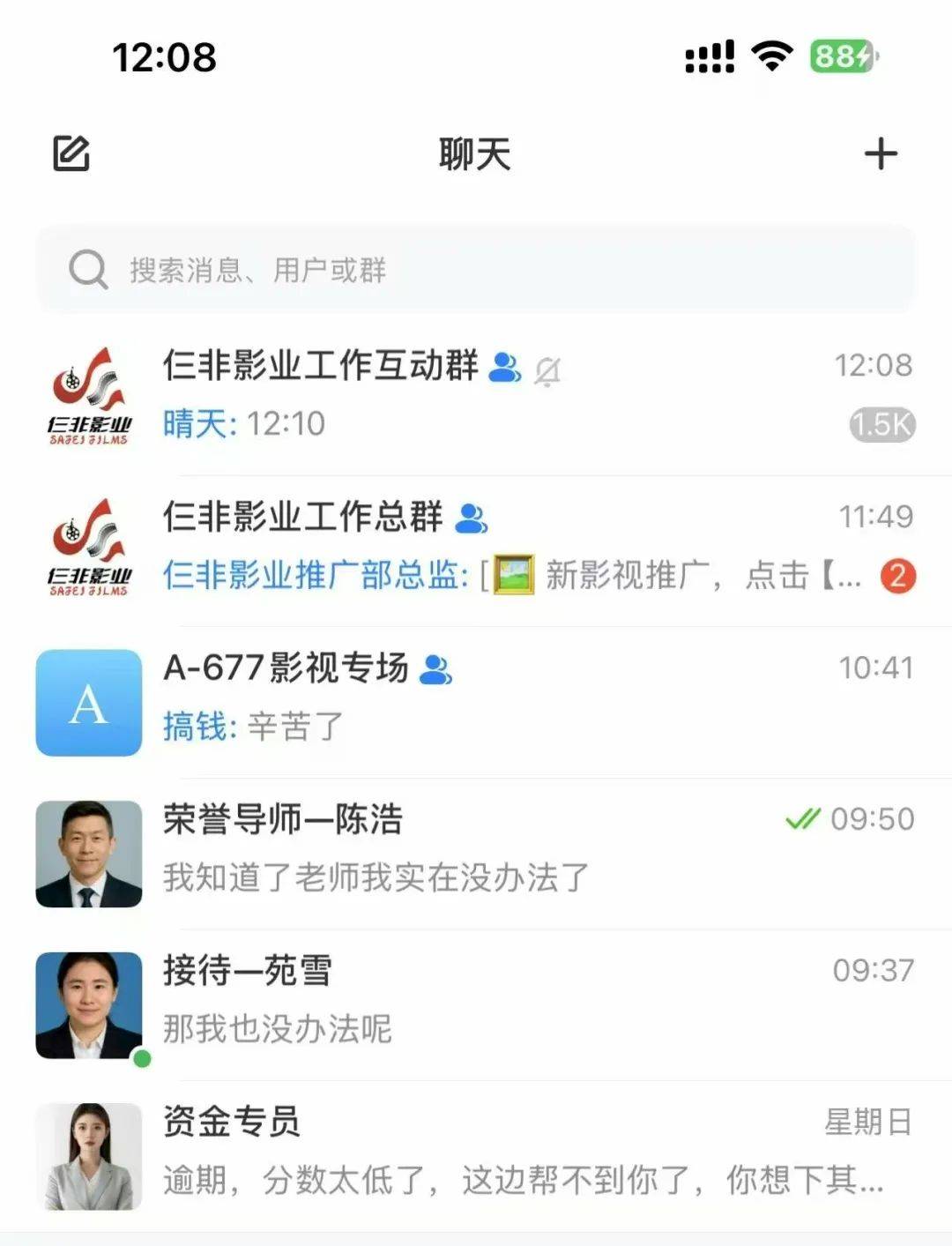Tap the green double-check read receipt near 09:50
Screen dimensions: 952x1246
[802, 819]
